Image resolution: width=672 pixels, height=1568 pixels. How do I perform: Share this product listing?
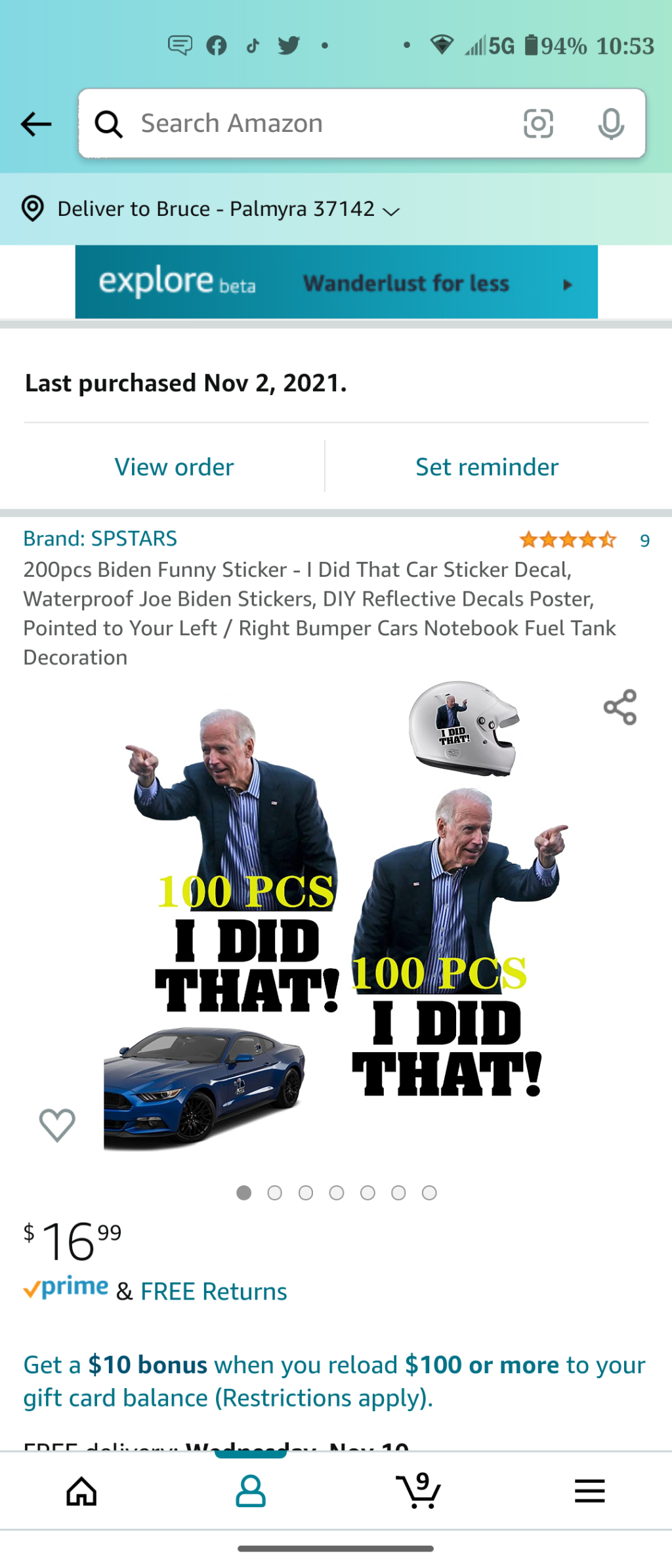click(619, 707)
